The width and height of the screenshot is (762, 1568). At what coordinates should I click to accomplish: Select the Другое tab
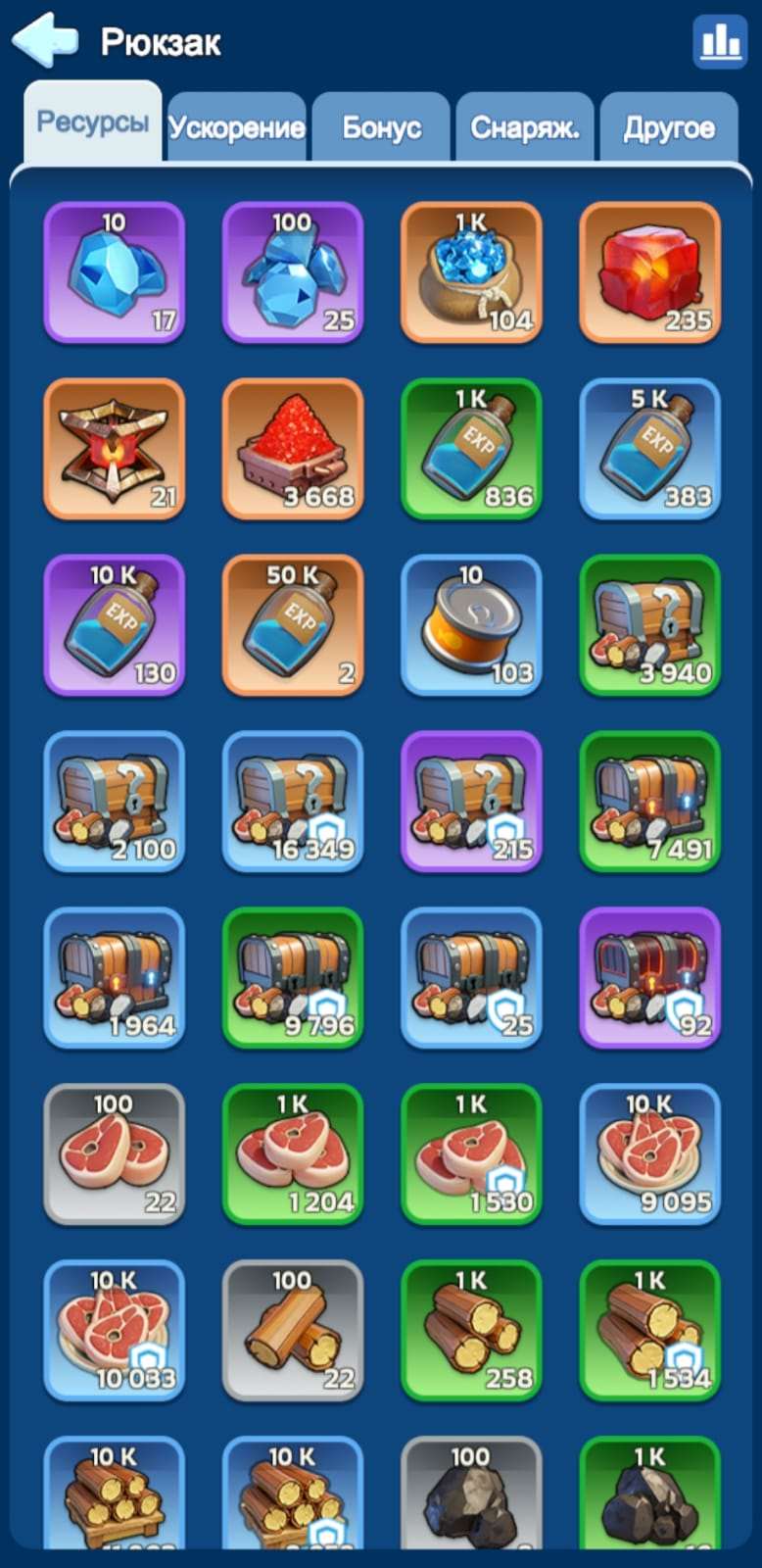click(x=669, y=127)
